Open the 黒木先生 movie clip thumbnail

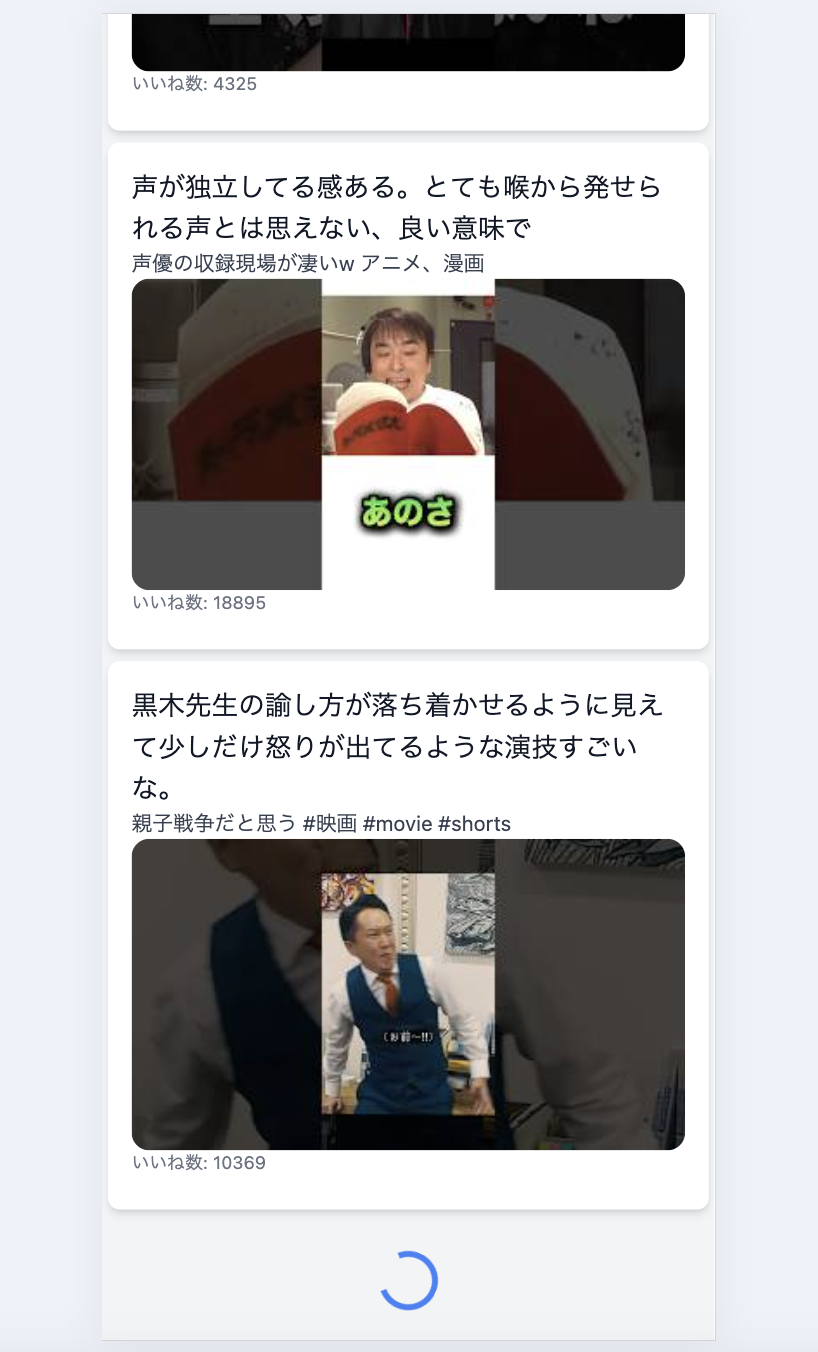pyautogui.click(x=408, y=993)
